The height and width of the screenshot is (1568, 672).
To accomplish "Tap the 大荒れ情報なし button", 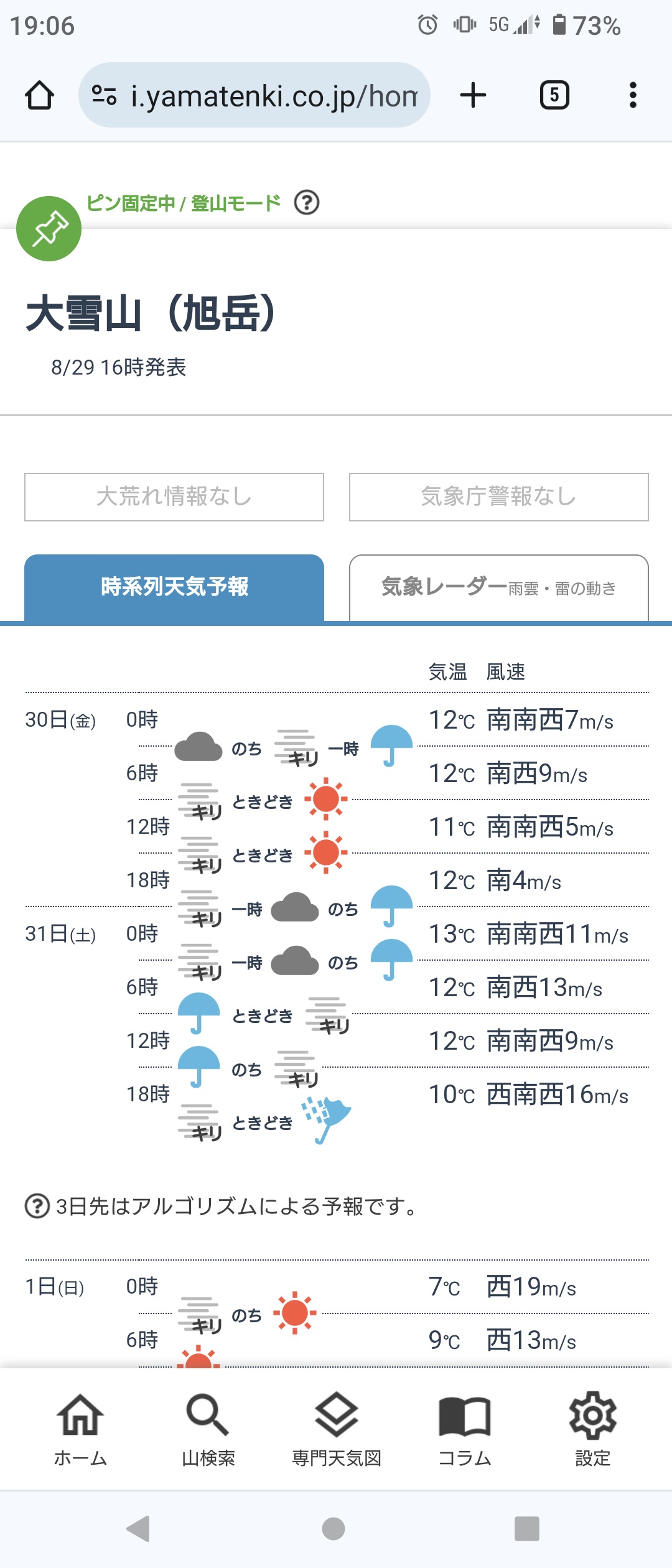I will (x=174, y=497).
